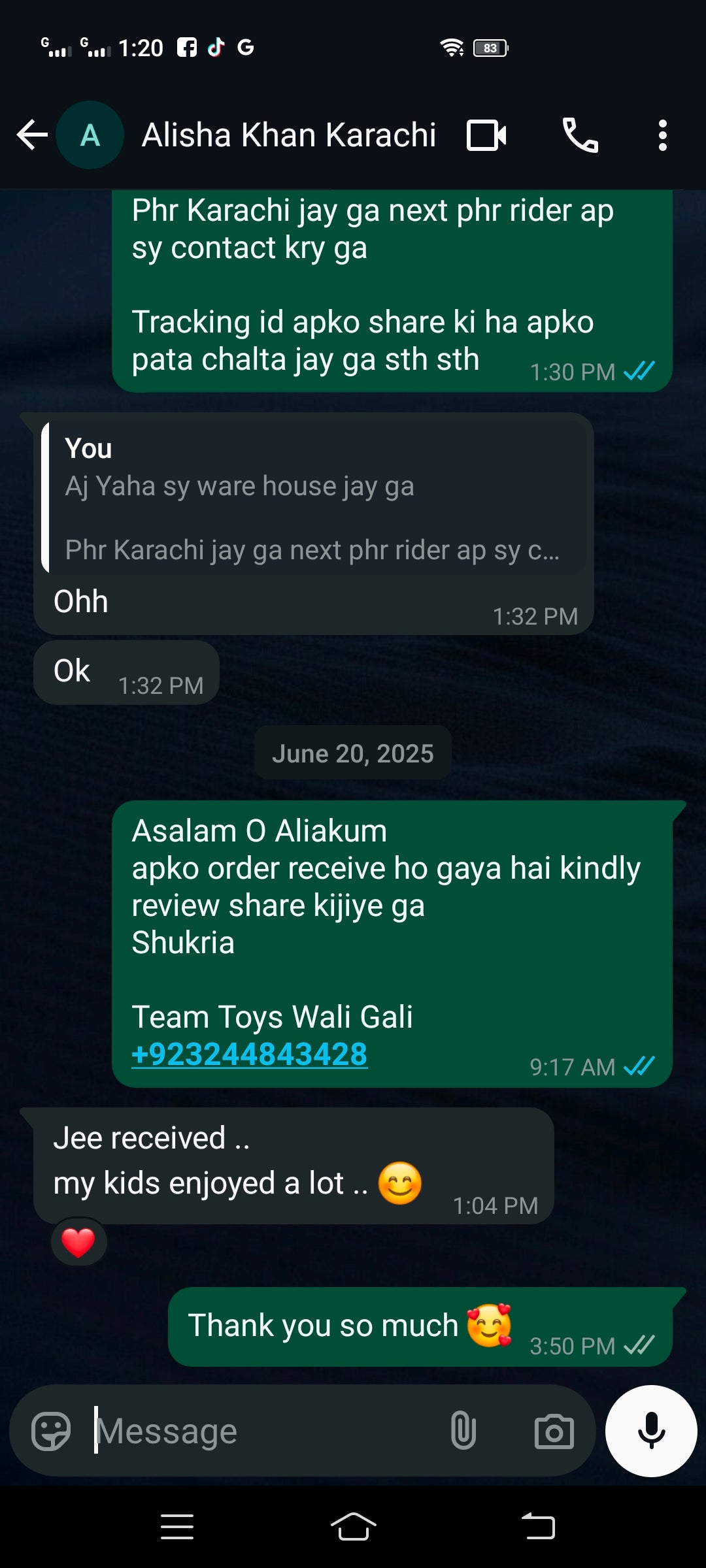Open the recent apps menu
The height and width of the screenshot is (1568, 706).
click(177, 1527)
